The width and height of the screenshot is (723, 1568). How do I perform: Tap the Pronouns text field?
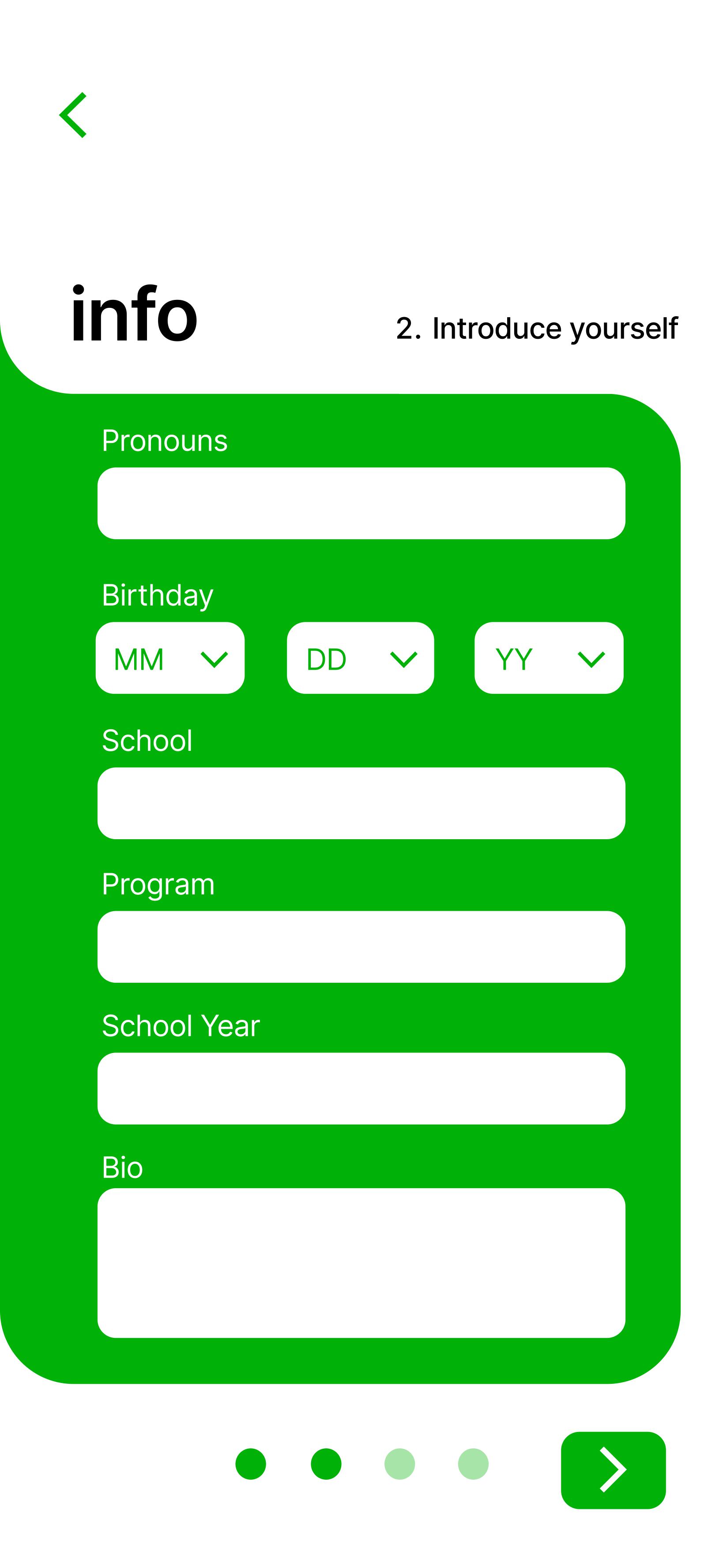(x=361, y=503)
